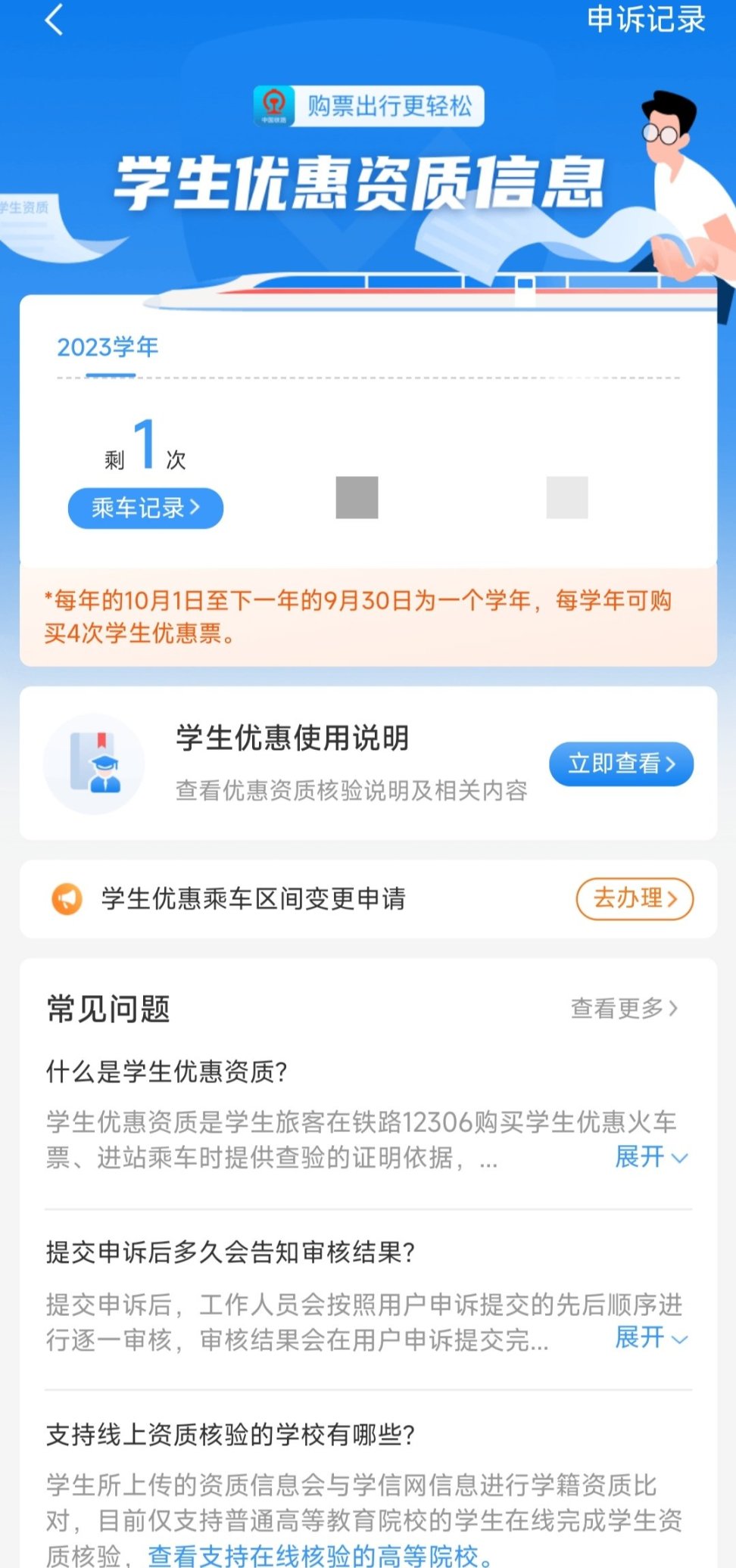Expand answer about 提交申诉后 review time

650,1338
